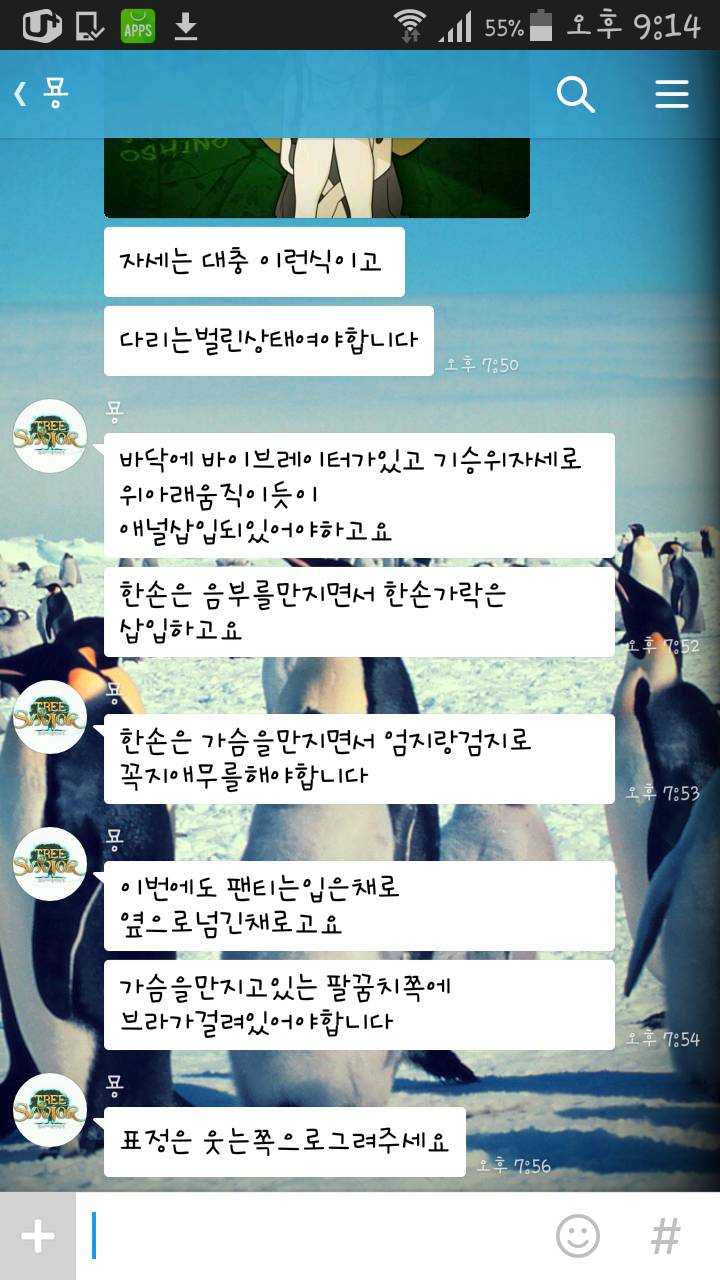
Task: Go back from the 묭 chat
Action: [x=22, y=95]
